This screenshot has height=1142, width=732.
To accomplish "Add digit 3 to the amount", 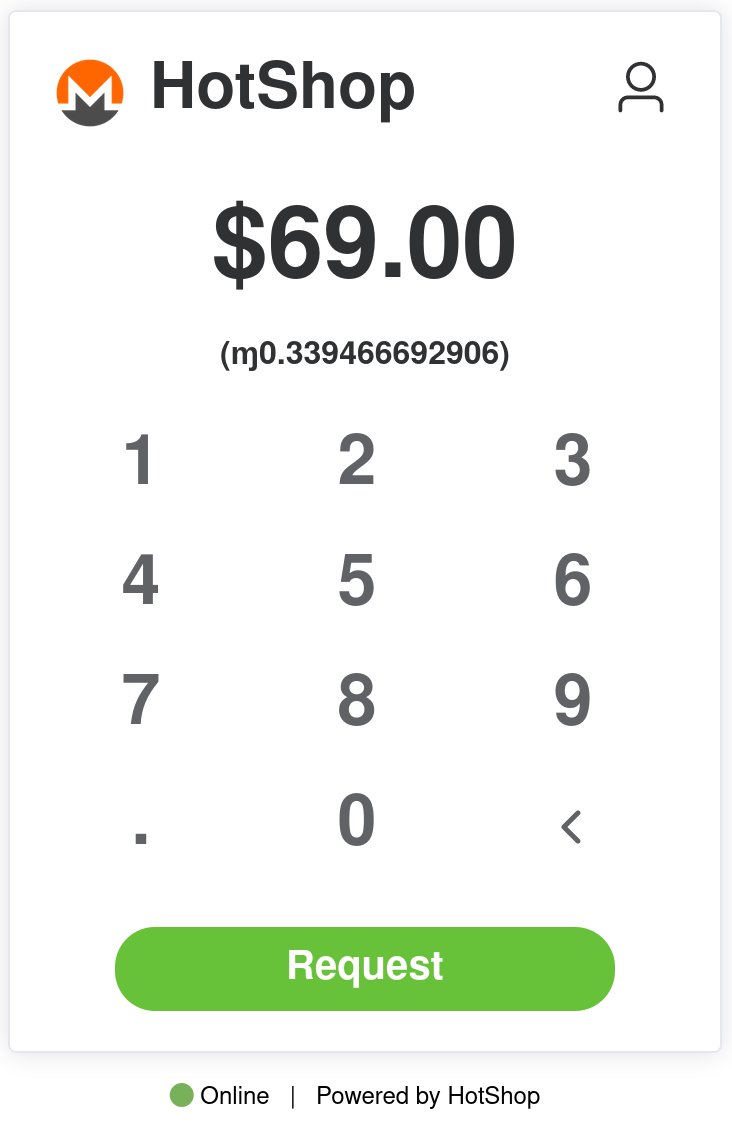I will pos(572,461).
